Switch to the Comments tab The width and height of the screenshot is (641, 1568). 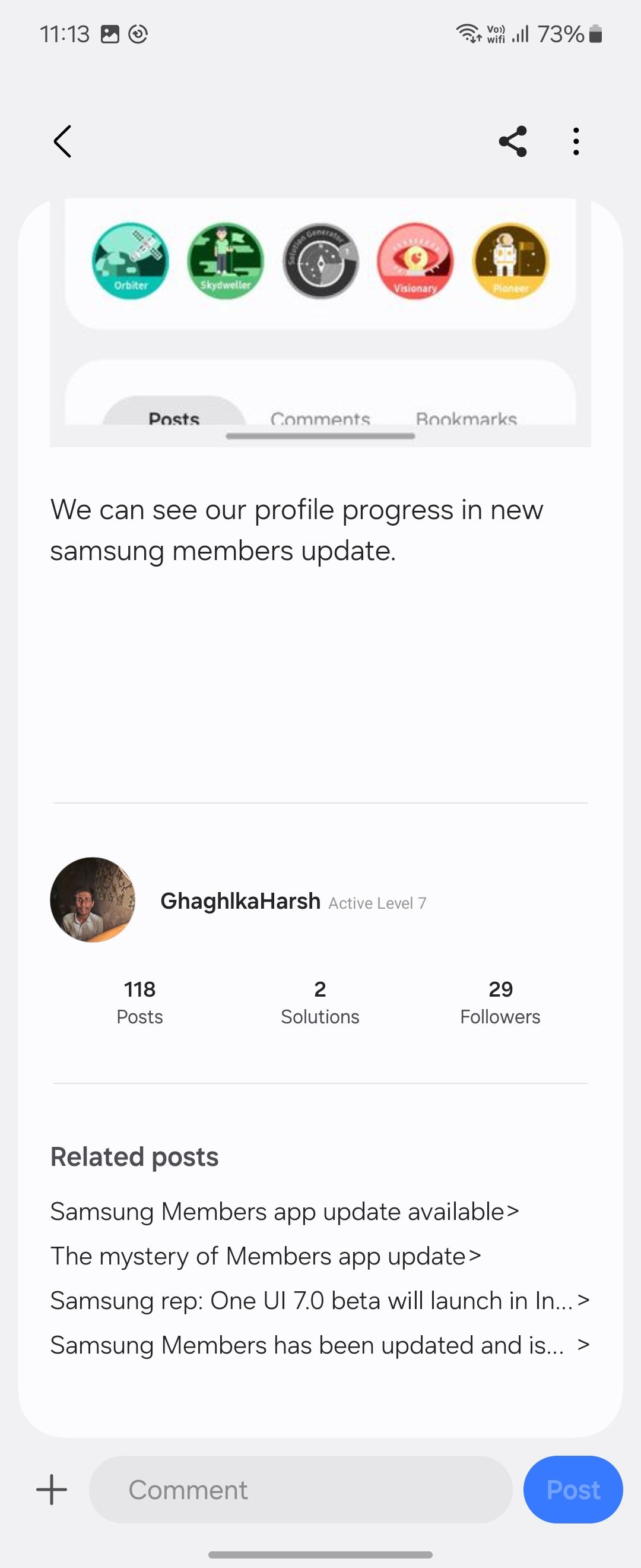coord(320,418)
